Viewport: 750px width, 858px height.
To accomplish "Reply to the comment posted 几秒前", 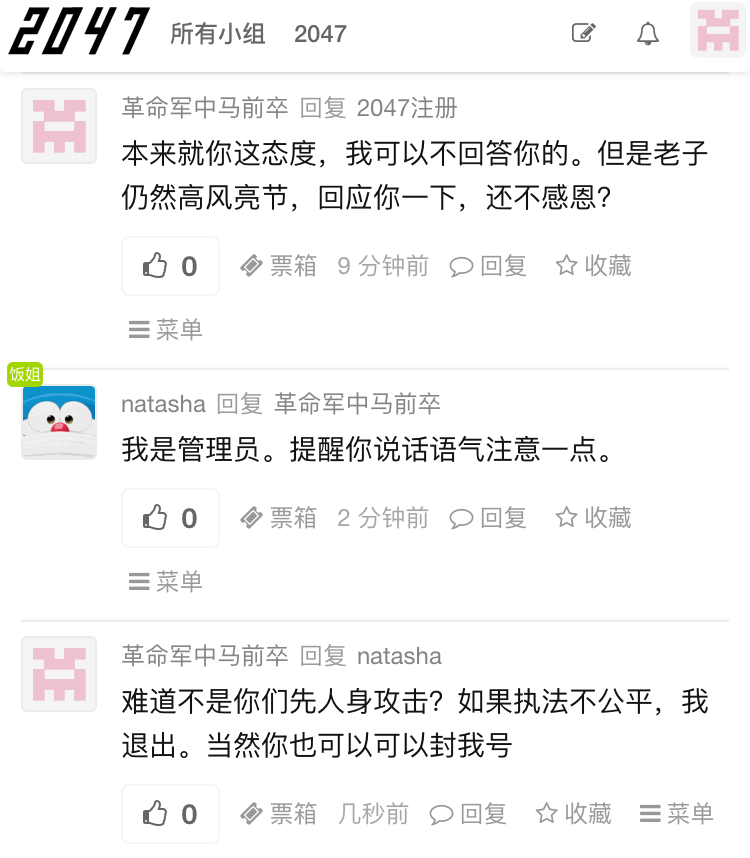I will click(468, 814).
